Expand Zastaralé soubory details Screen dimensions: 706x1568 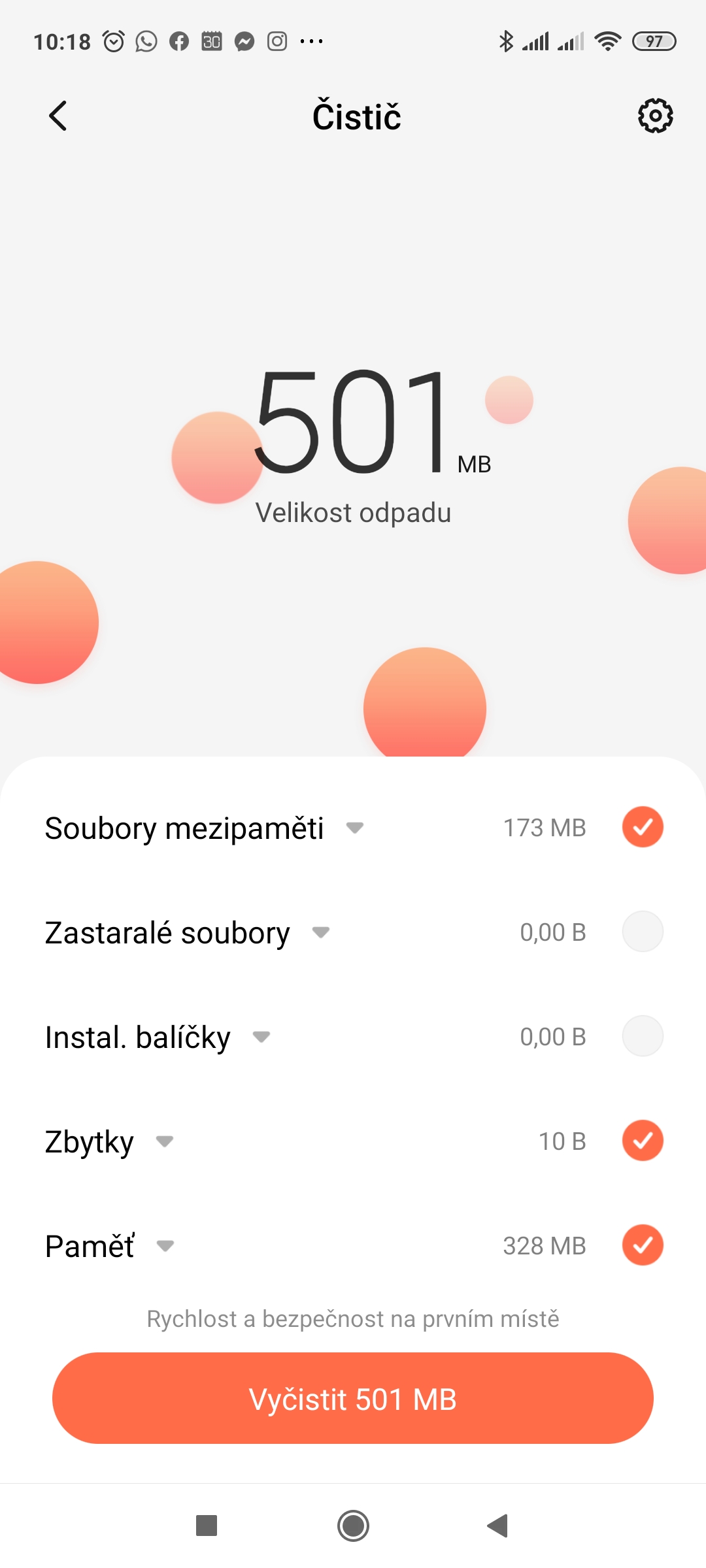click(321, 933)
